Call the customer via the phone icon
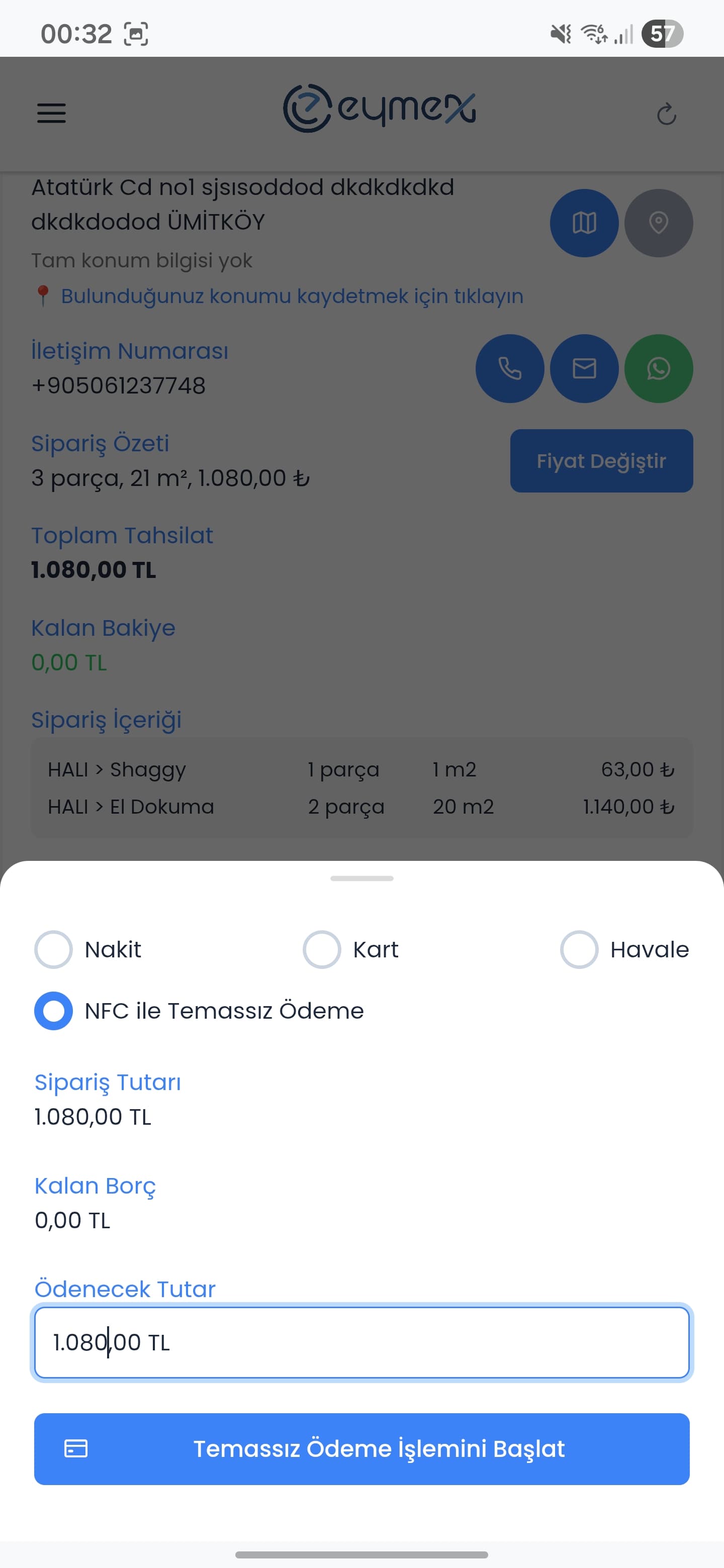Screen dimensions: 724x1568 coord(510,368)
